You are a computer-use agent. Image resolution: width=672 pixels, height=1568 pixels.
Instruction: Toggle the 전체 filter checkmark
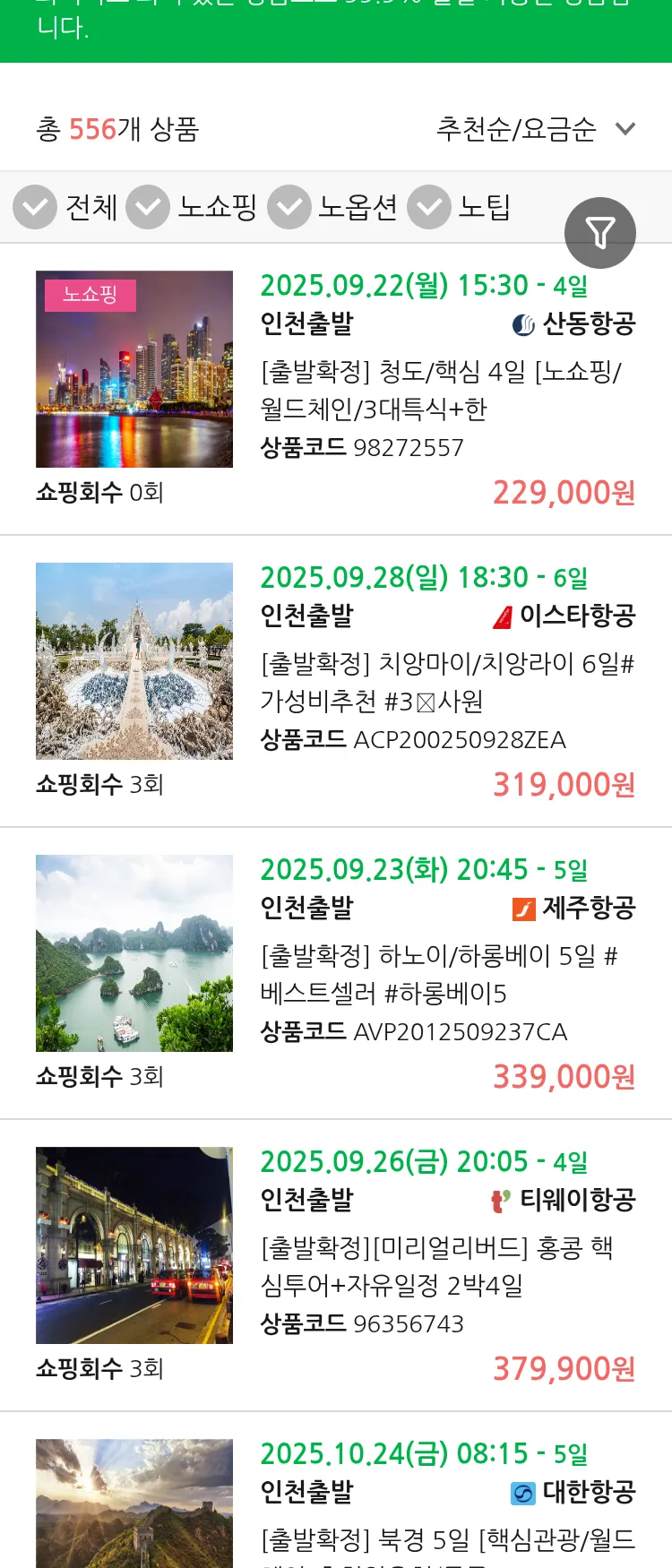[35, 206]
